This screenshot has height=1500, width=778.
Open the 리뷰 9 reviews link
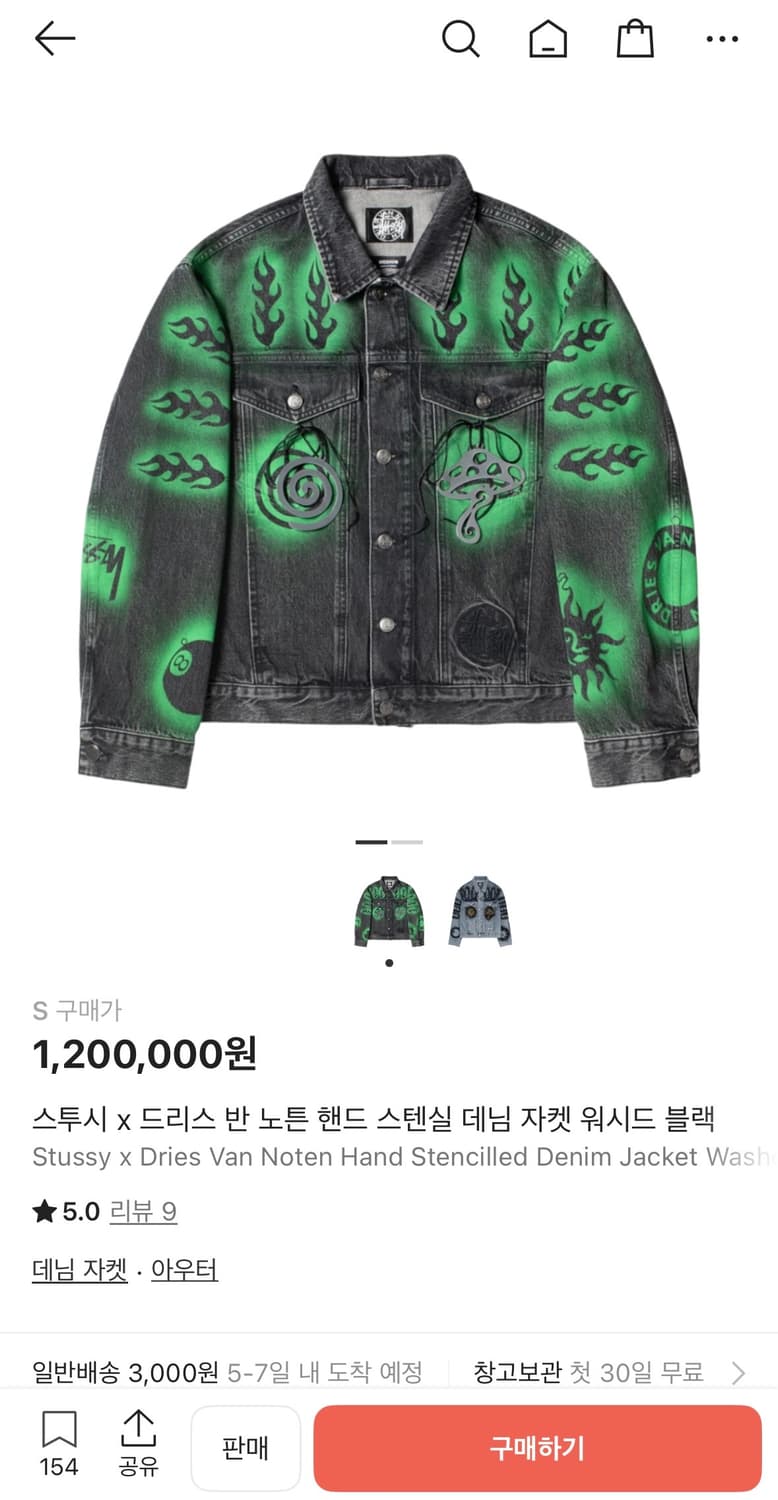(143, 1211)
